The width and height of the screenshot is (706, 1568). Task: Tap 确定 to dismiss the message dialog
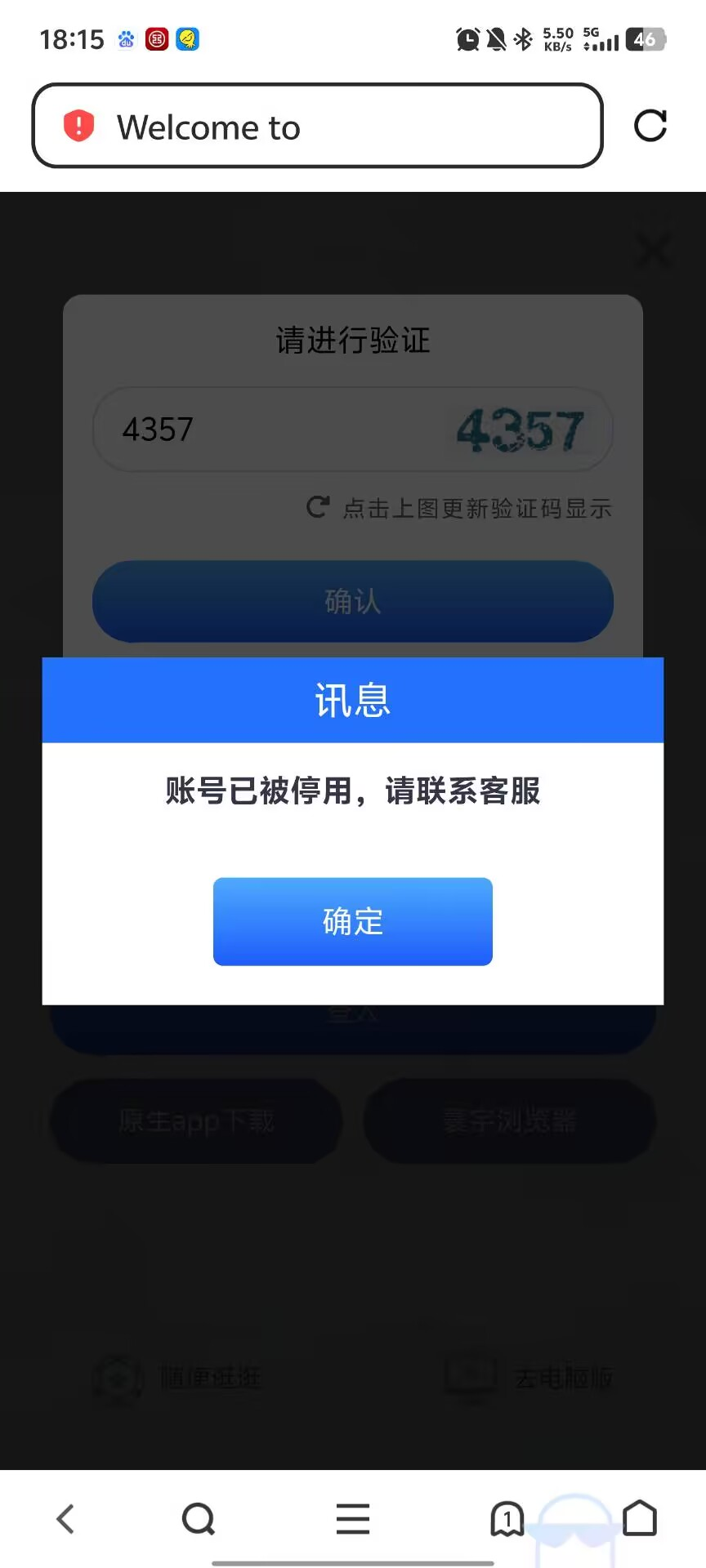[x=352, y=921]
